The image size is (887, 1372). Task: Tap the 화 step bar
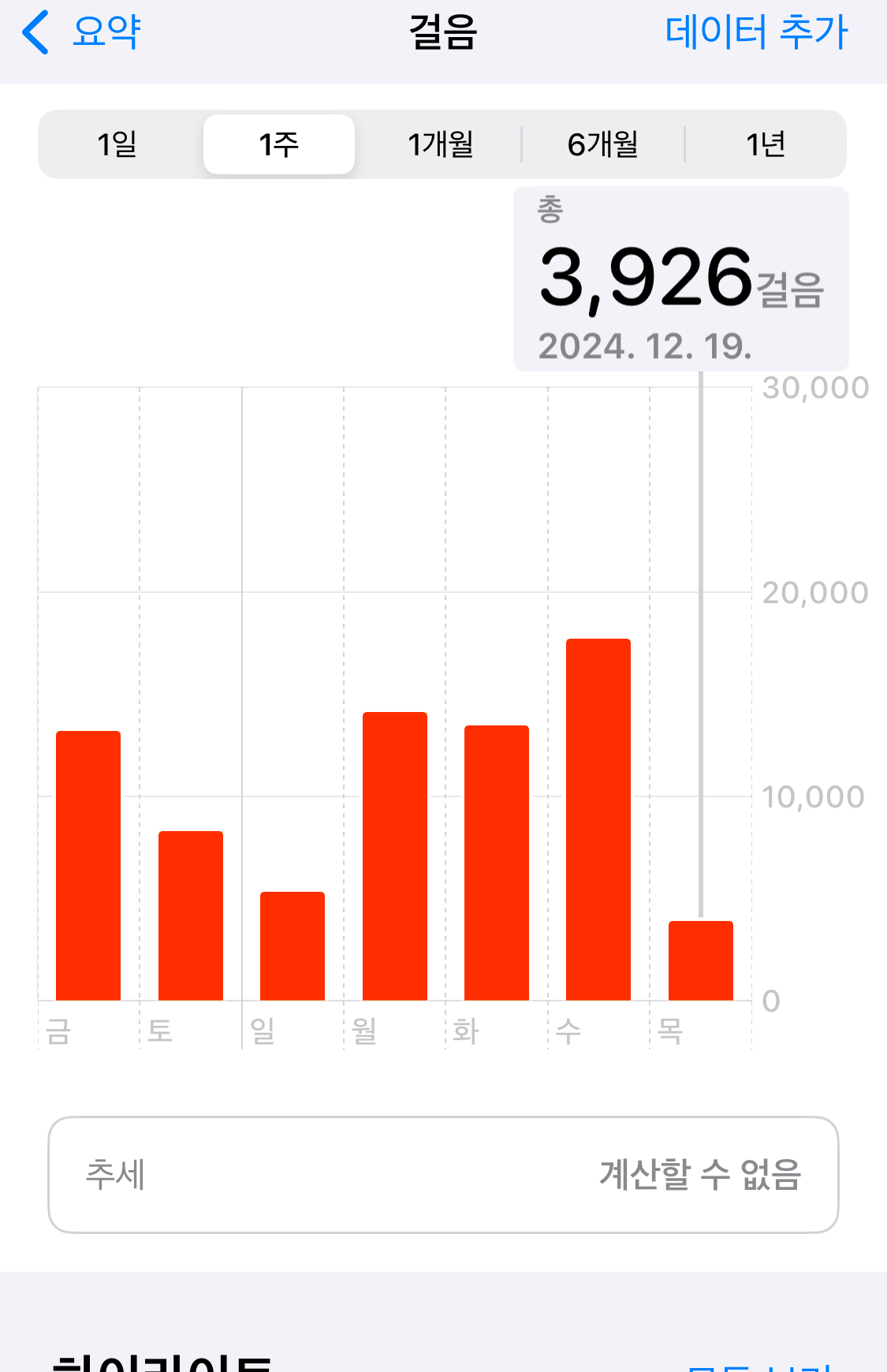pyautogui.click(x=497, y=863)
